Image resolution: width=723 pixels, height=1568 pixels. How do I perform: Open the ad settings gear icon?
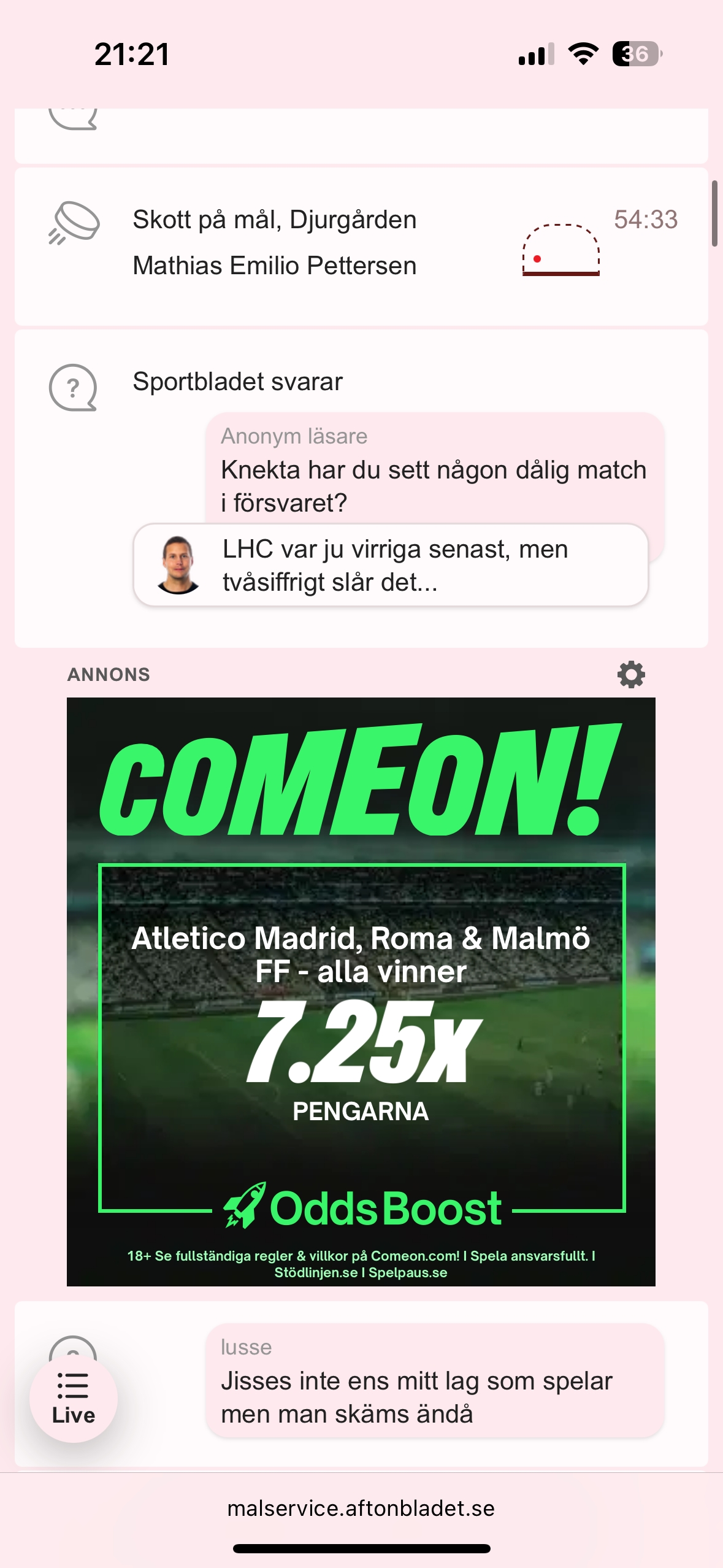[631, 675]
